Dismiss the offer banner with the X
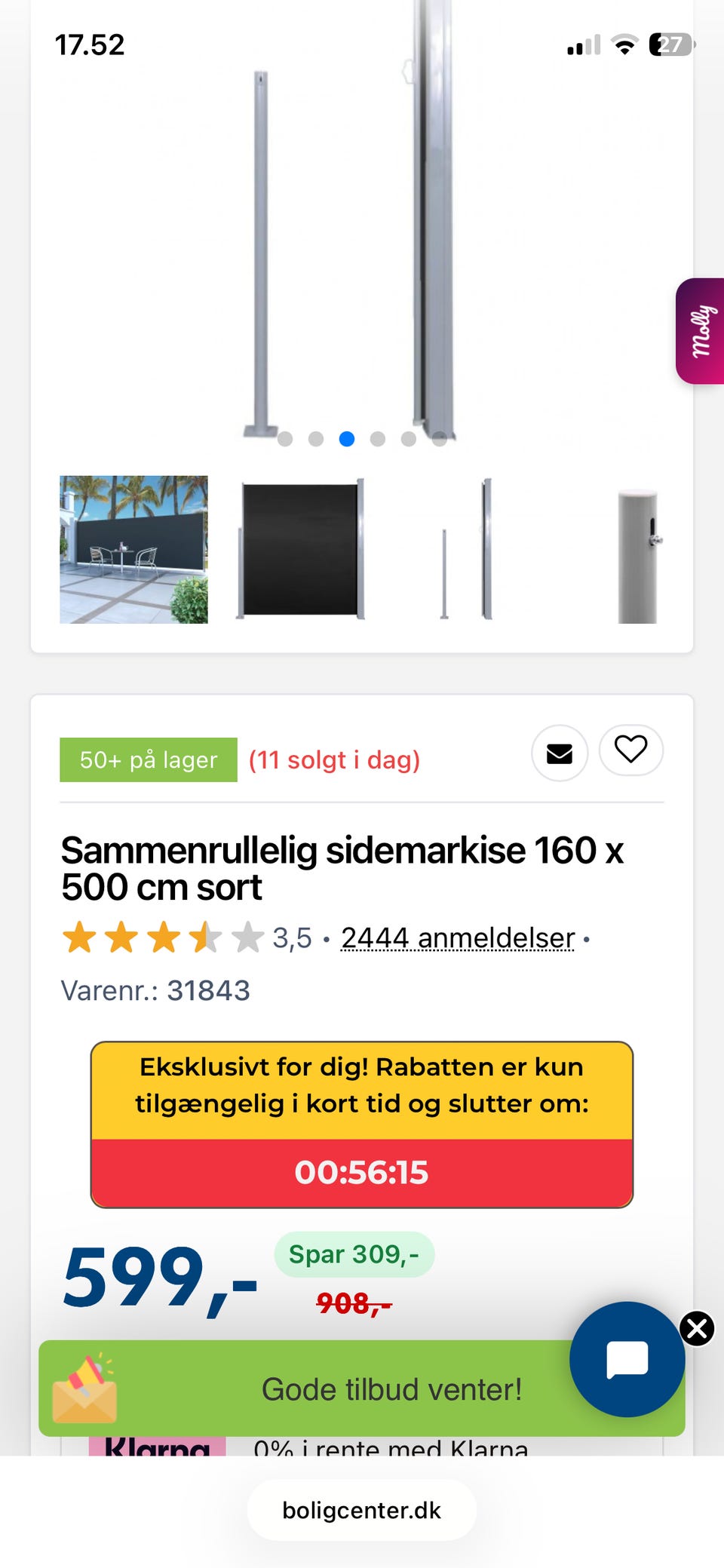Image resolution: width=724 pixels, height=1568 pixels. point(698,1330)
